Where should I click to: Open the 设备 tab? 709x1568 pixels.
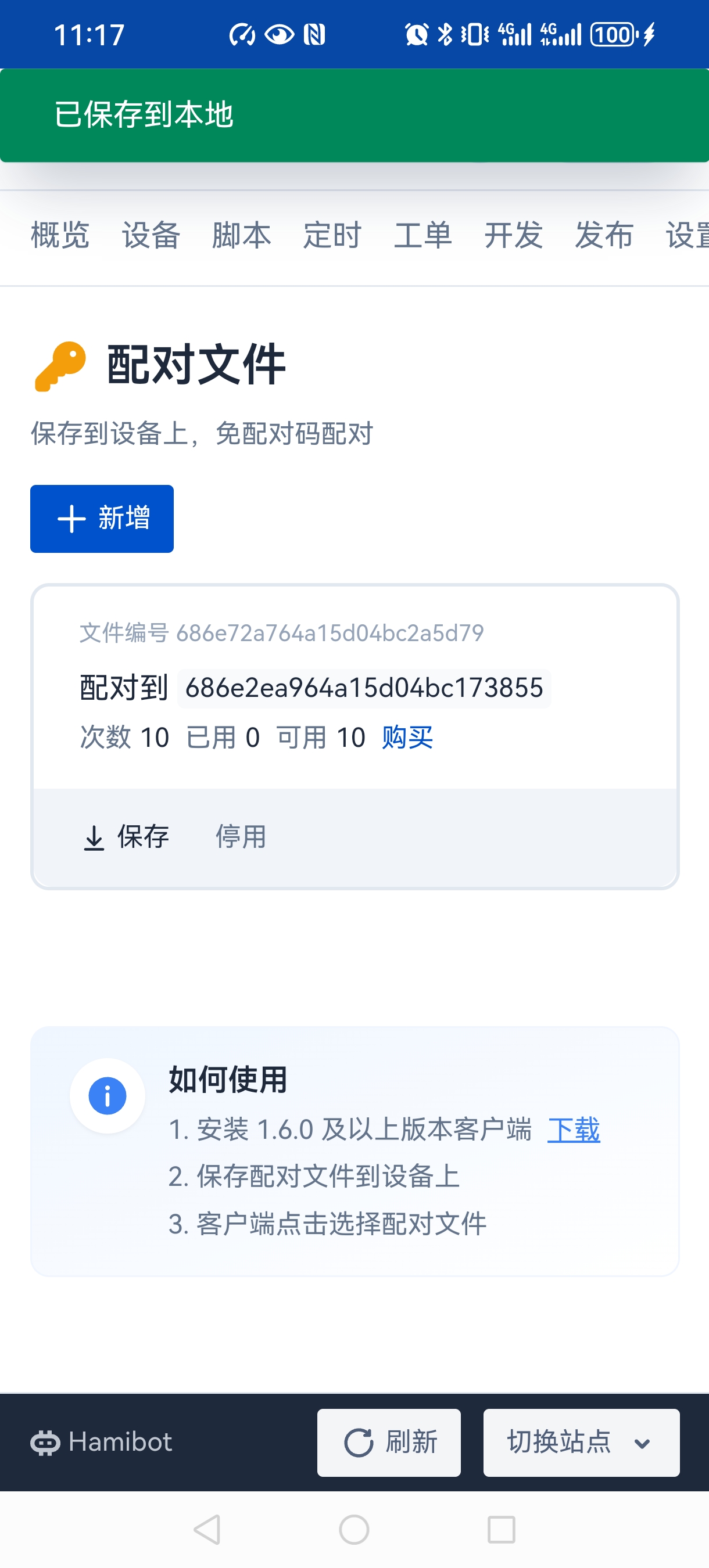(151, 236)
